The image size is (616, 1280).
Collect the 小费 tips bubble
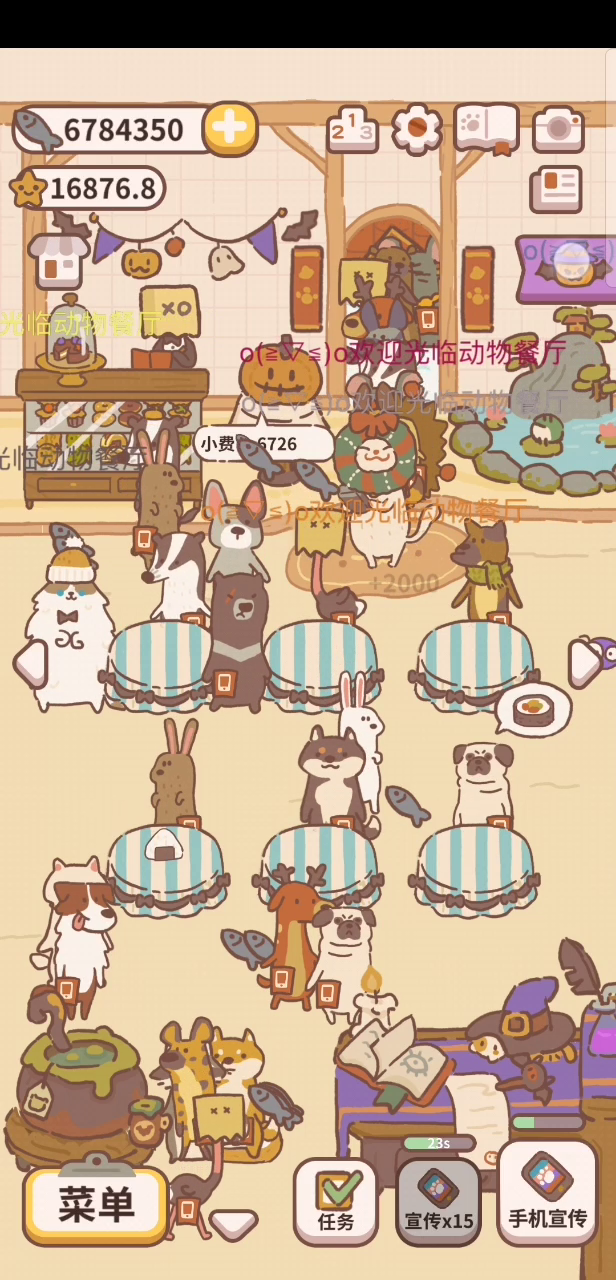(262, 443)
